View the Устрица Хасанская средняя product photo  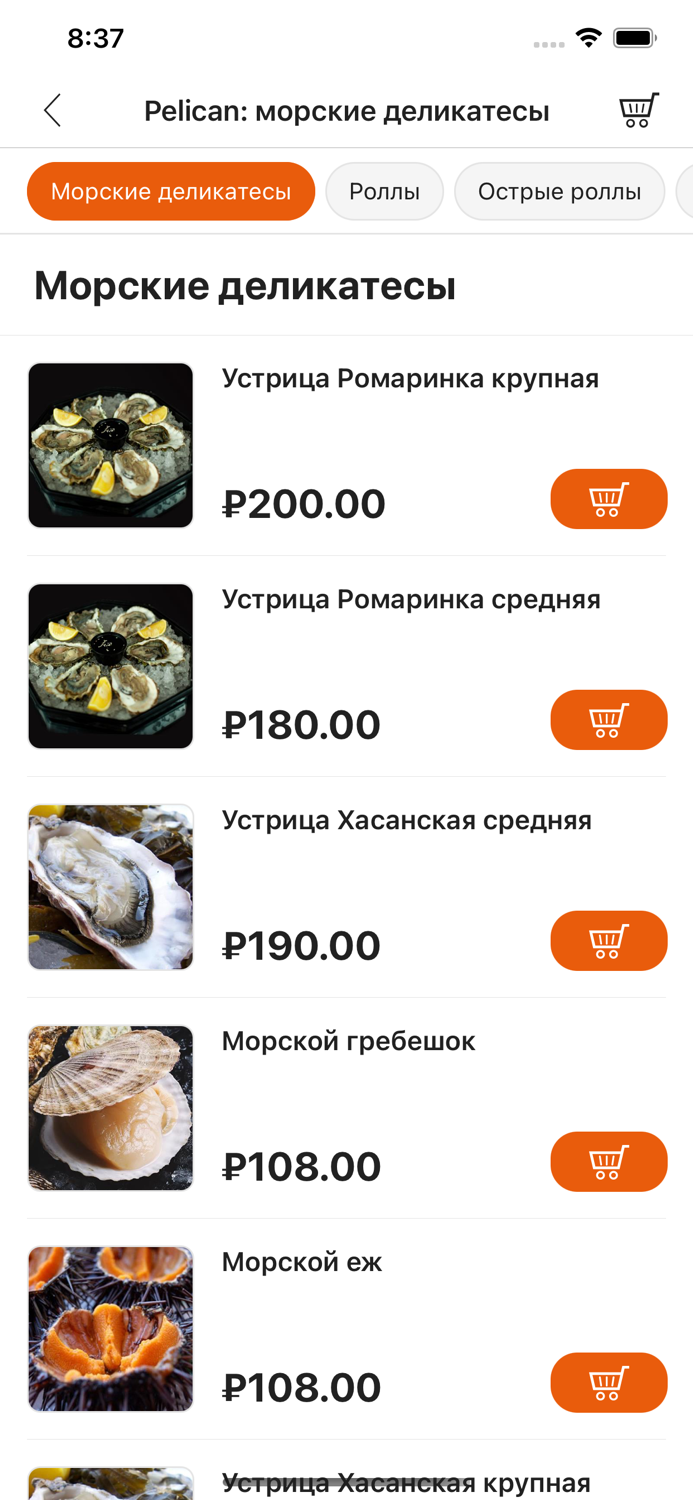[111, 887]
